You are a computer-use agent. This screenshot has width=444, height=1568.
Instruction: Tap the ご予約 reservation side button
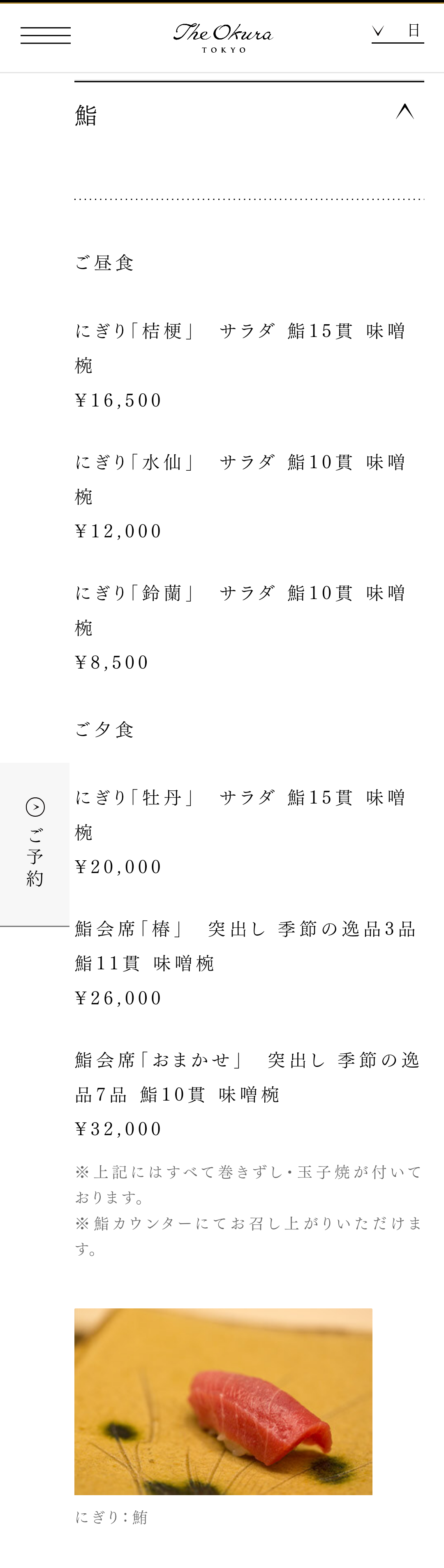pos(35,843)
